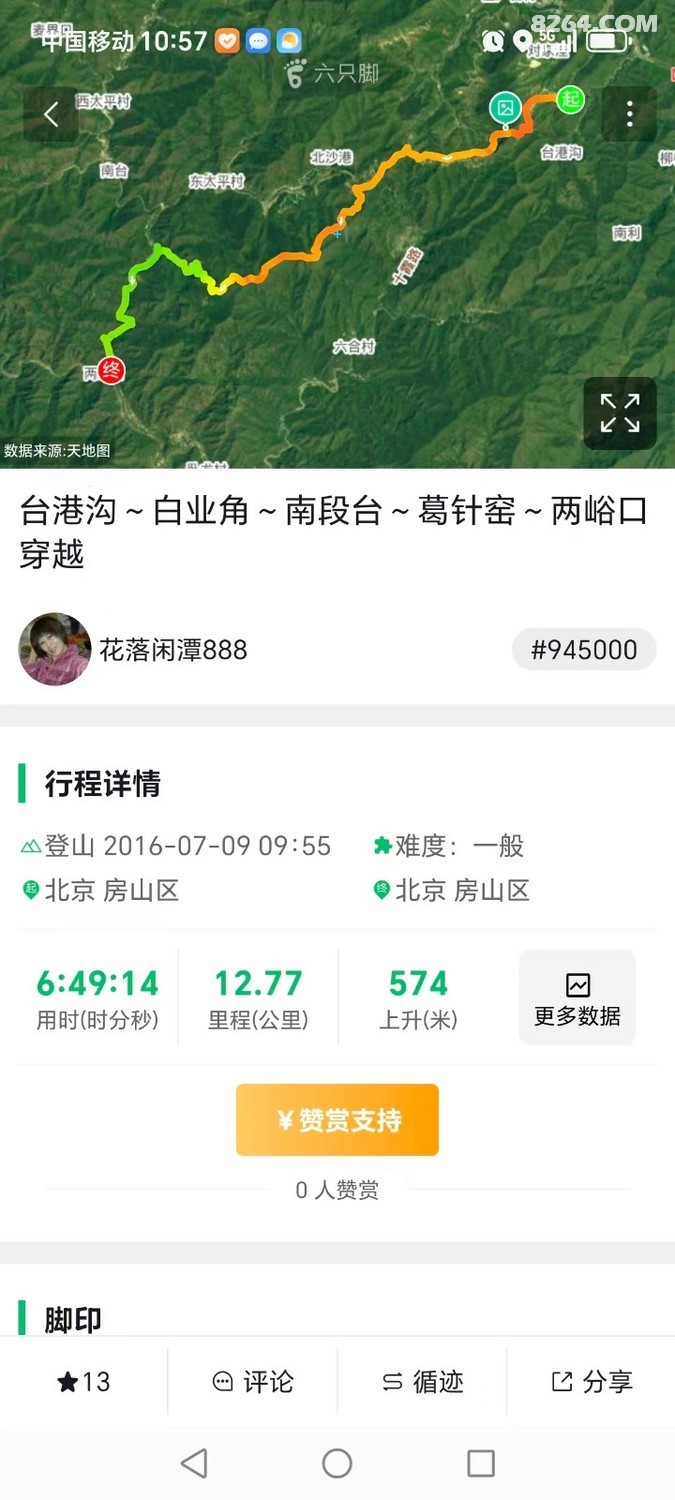The image size is (675, 1500).
Task: View 更多数据 statistics
Action: 577,998
